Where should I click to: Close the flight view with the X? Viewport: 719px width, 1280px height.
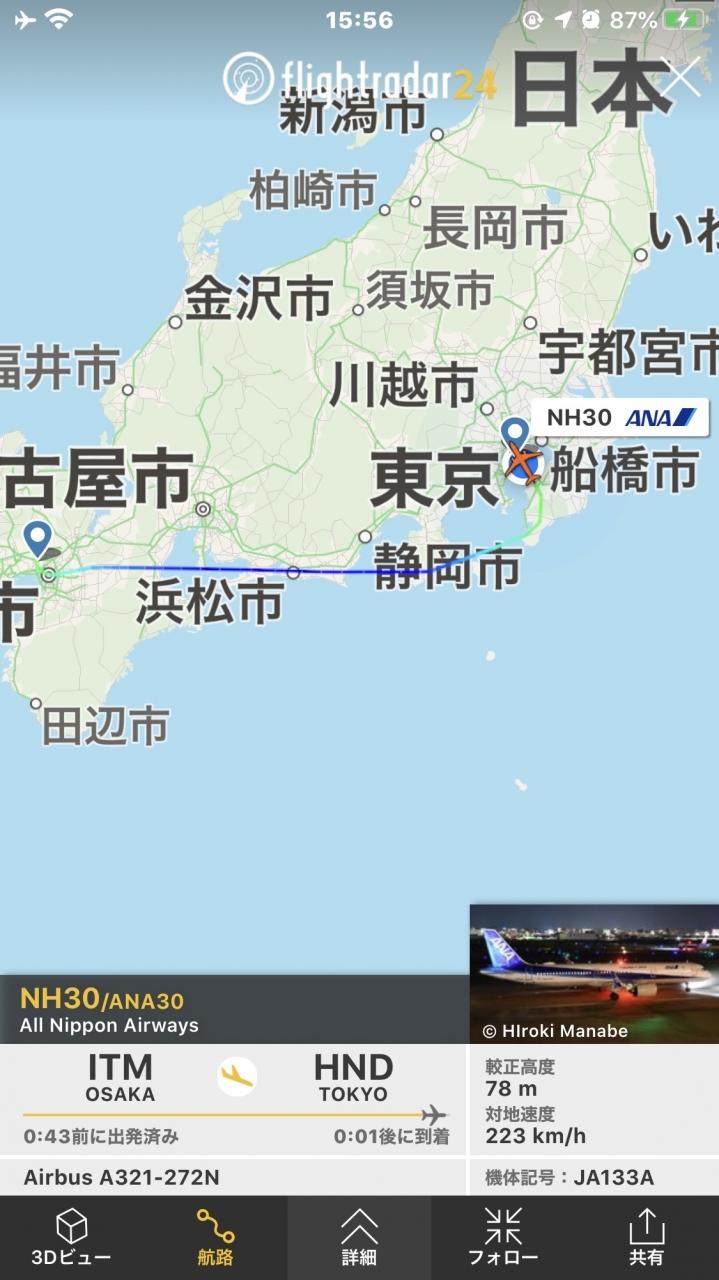pyautogui.click(x=682, y=76)
